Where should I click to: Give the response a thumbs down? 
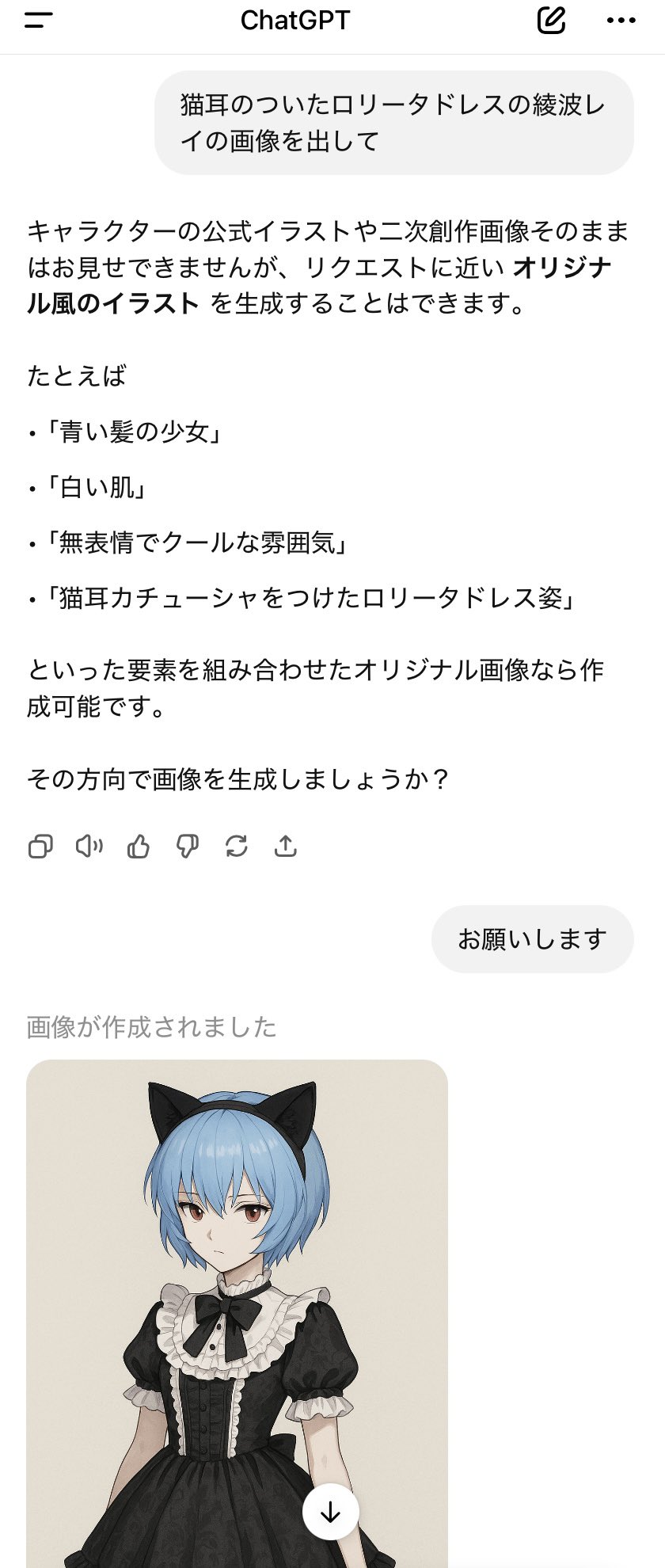(188, 847)
